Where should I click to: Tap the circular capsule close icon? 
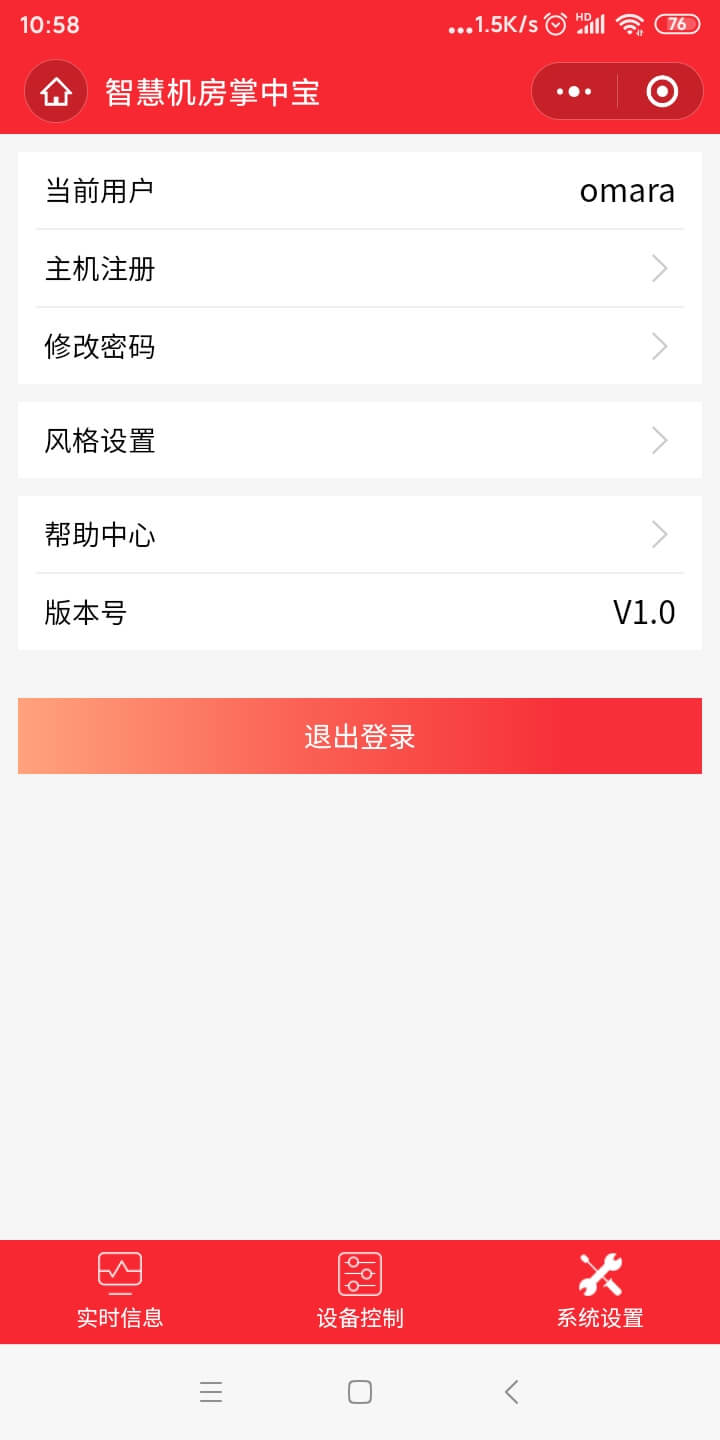point(661,91)
